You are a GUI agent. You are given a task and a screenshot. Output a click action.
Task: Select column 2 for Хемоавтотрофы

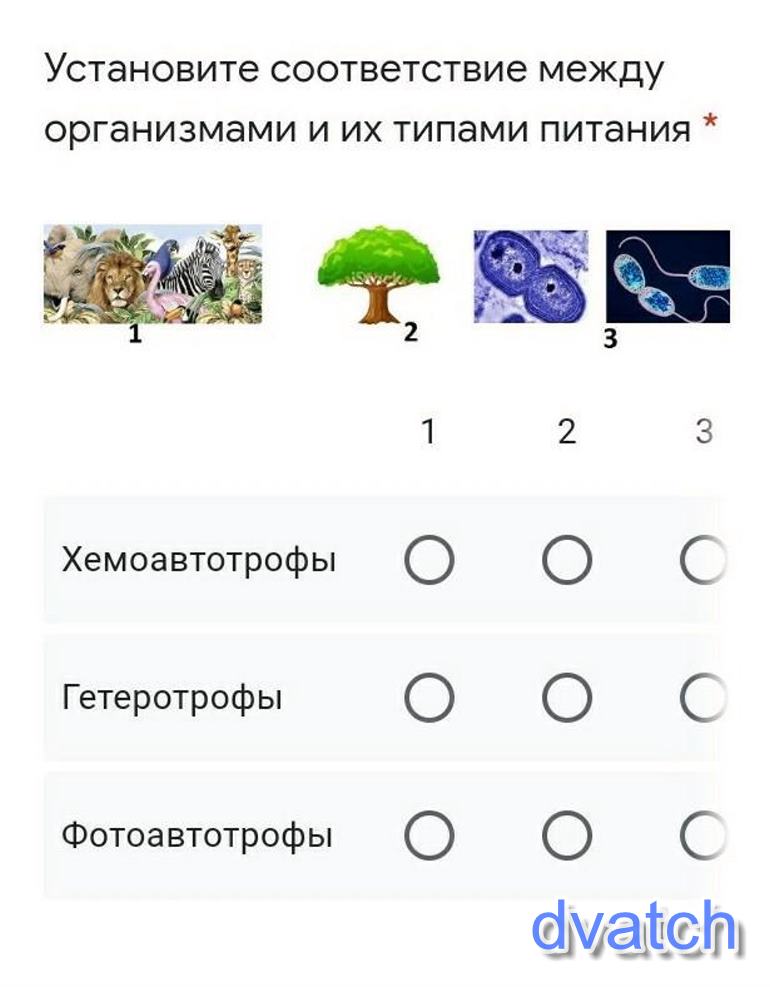567,560
